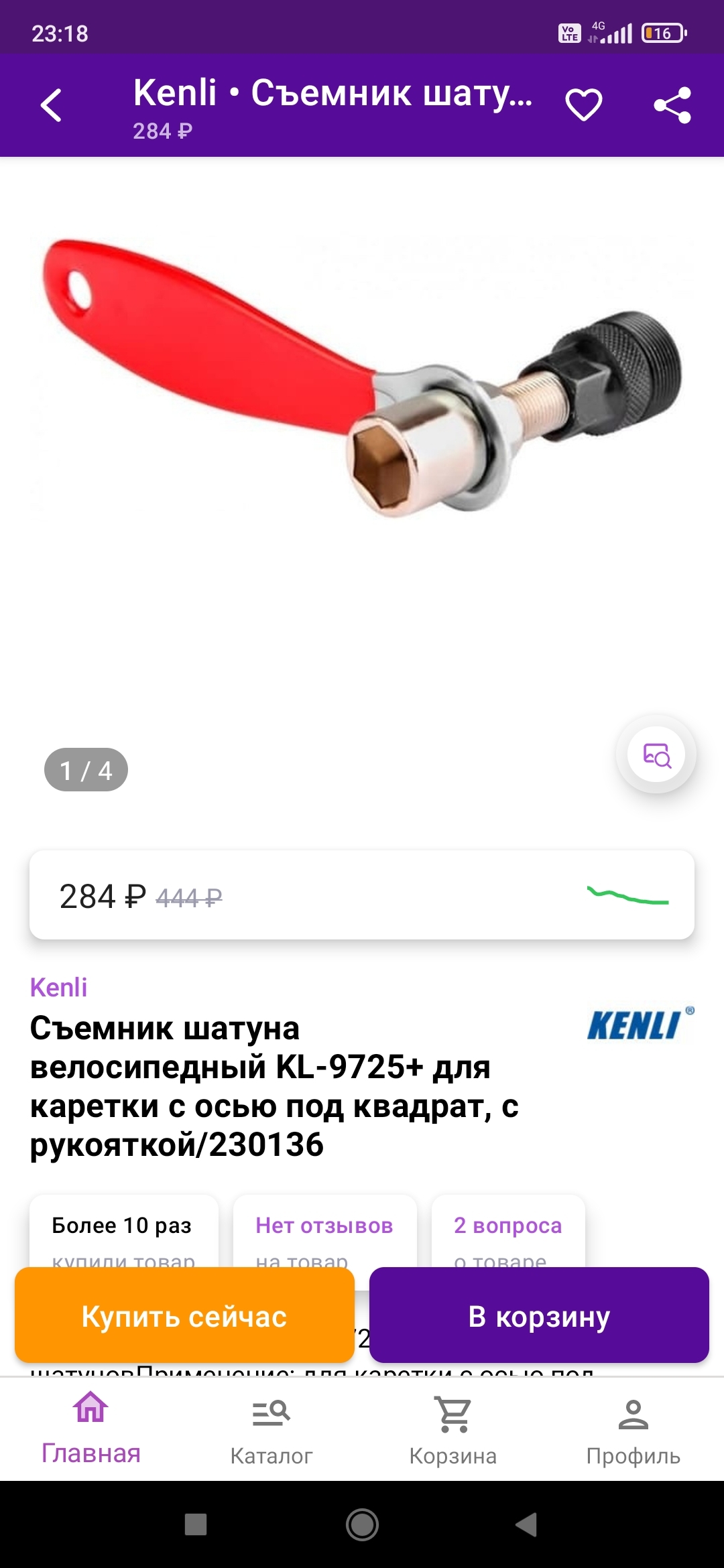Add product to favorites with heart icon
Screen dimensions: 724x1568
(x=583, y=105)
